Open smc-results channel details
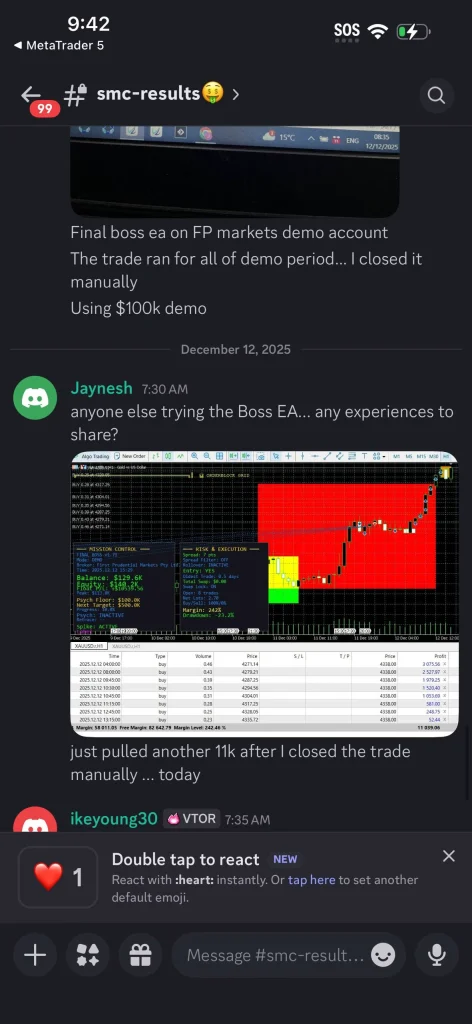Screen dimensions: 472x1024 pyautogui.click(x=151, y=94)
